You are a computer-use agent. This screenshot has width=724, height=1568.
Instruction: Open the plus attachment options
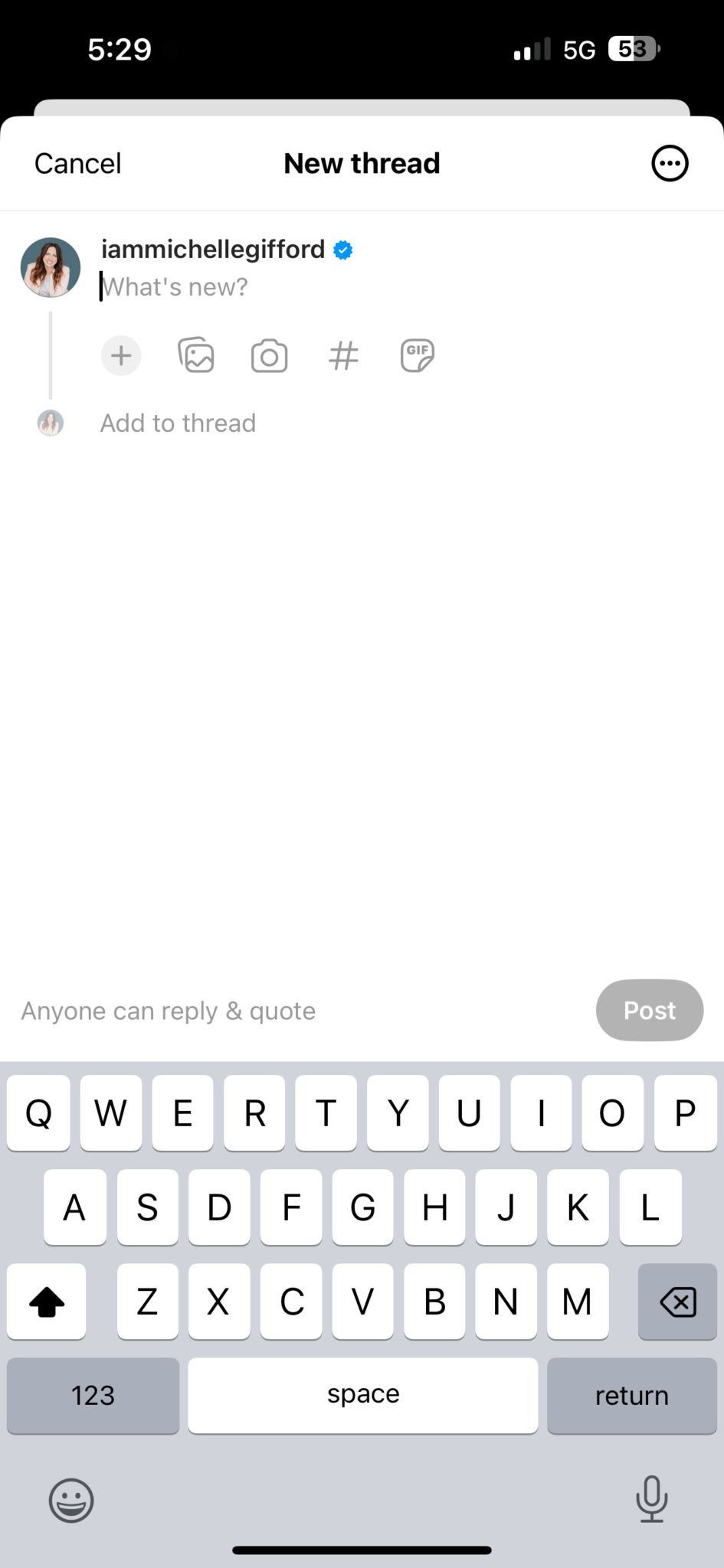121,355
